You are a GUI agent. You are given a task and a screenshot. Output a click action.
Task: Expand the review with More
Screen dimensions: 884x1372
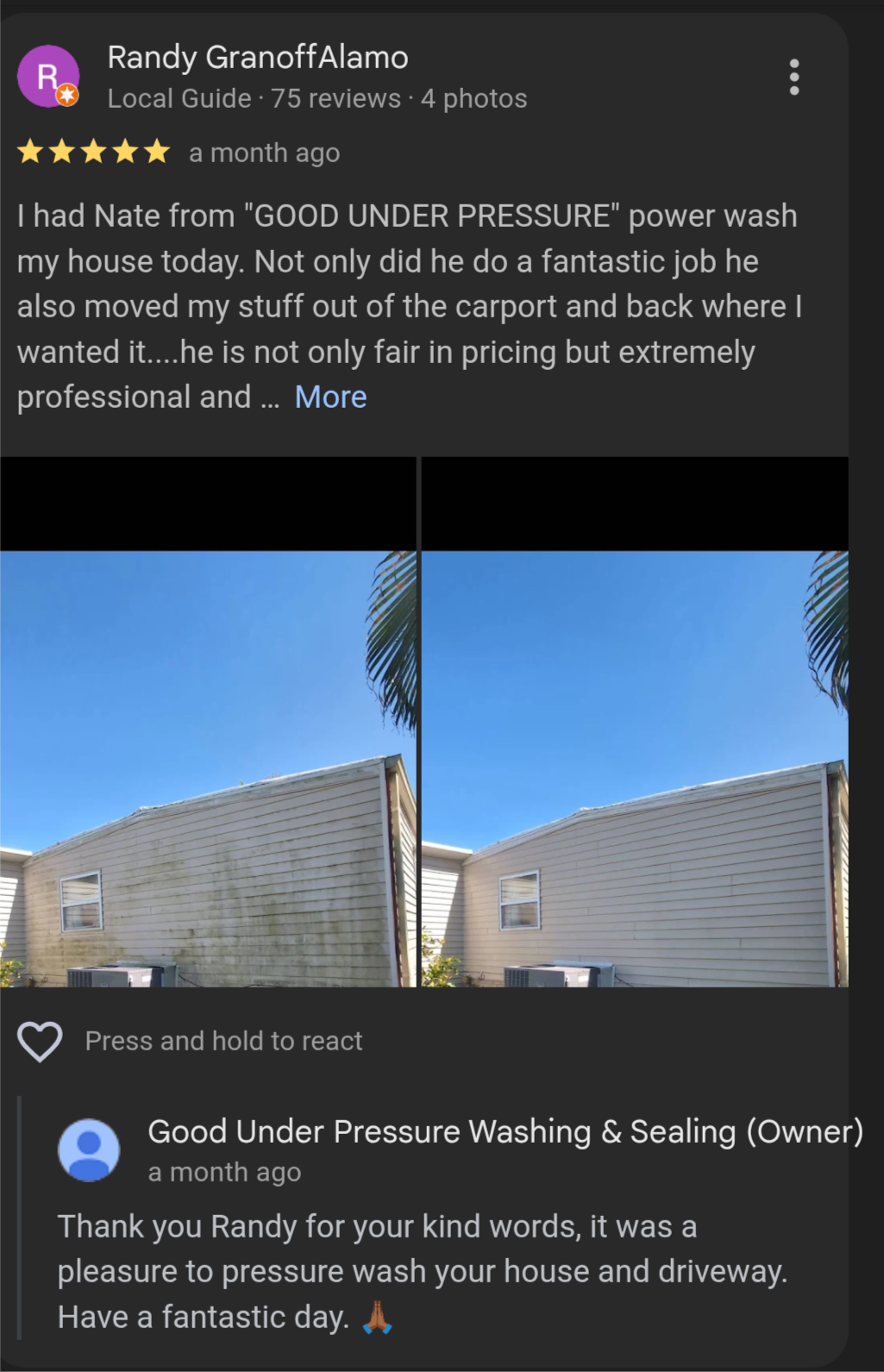330,398
